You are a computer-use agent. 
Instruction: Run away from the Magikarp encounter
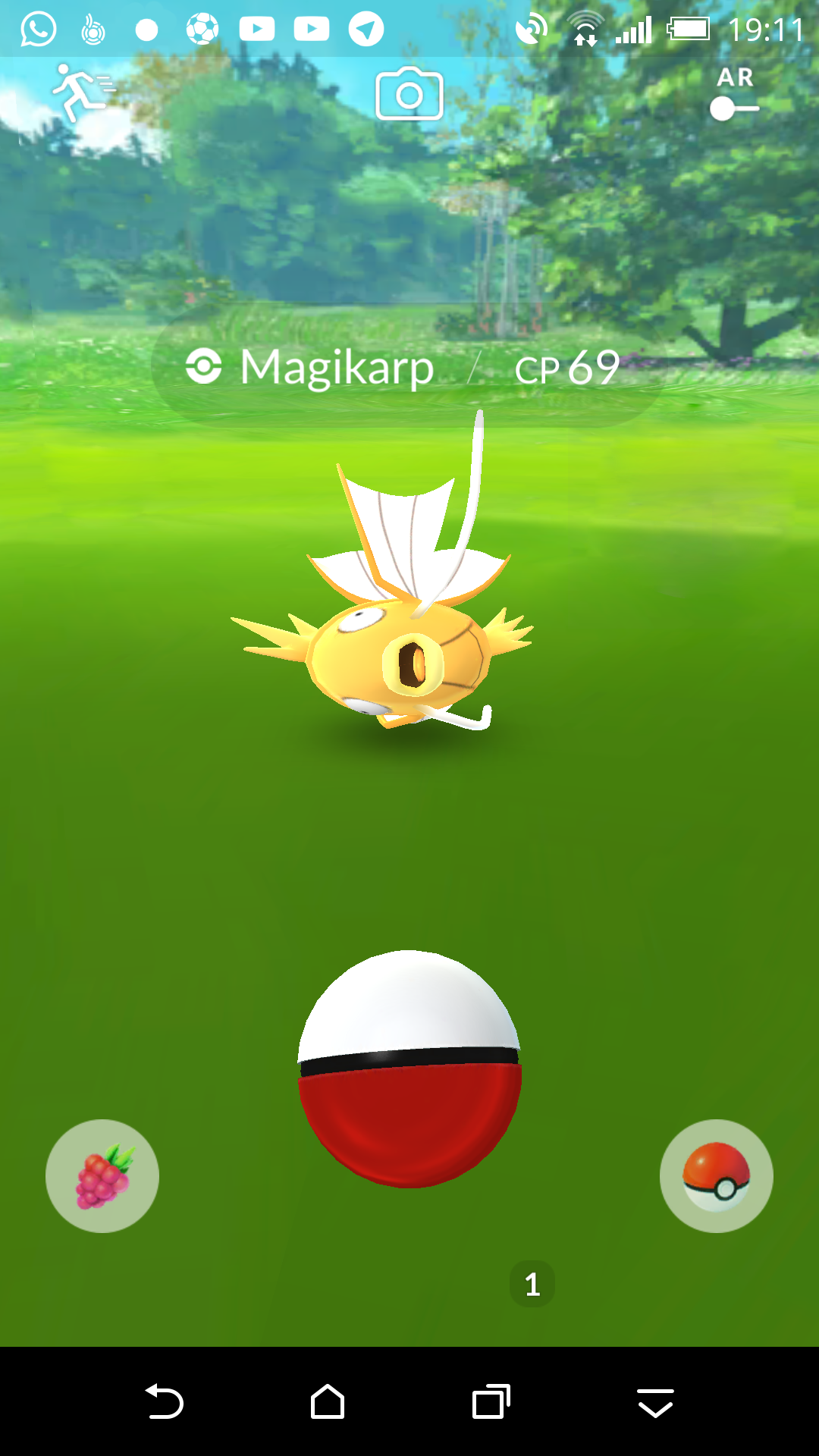click(83, 93)
